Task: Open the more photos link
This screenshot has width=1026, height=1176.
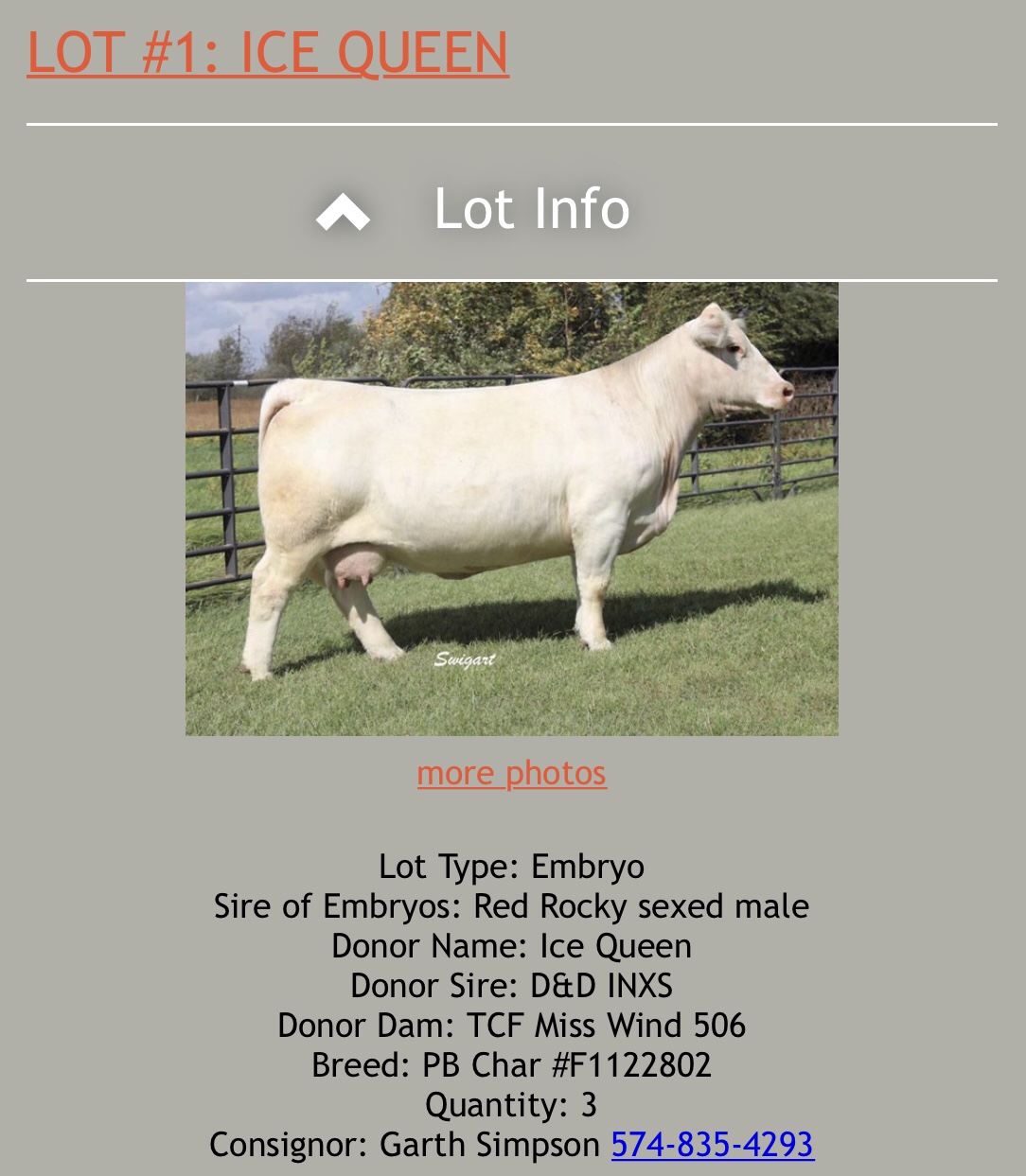Action: click(511, 773)
